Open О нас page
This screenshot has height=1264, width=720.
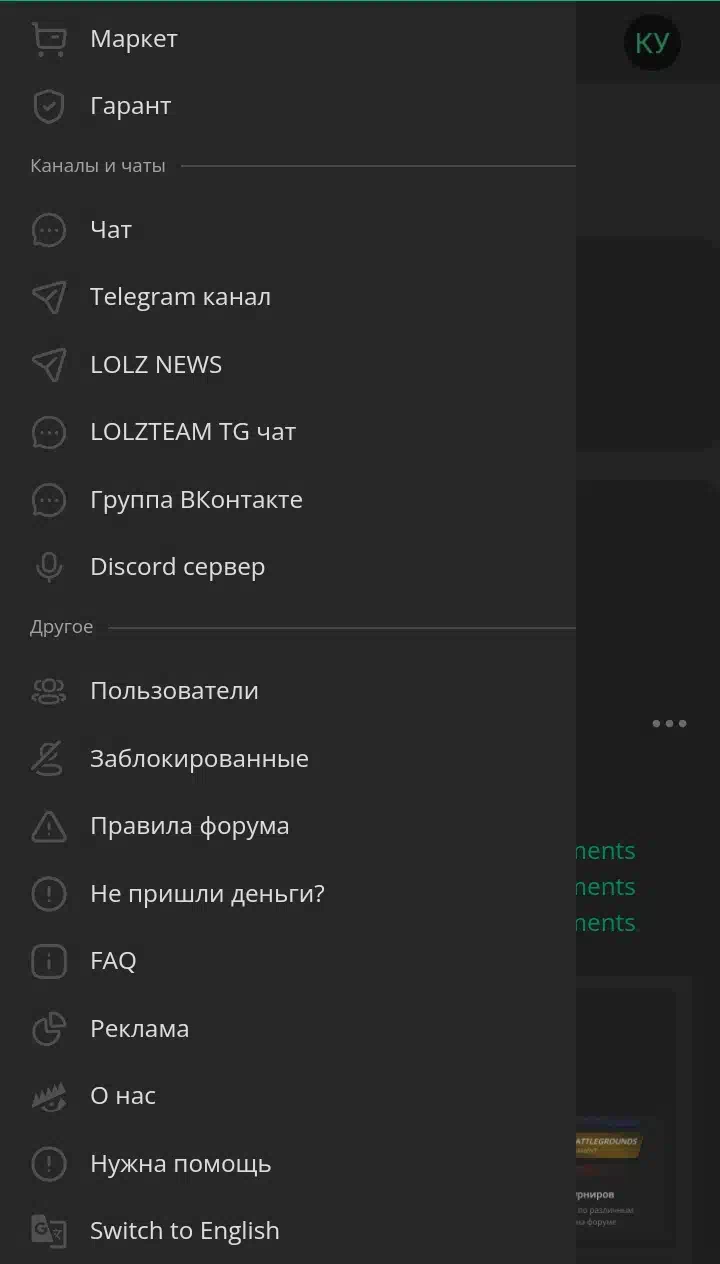pyautogui.click(x=288, y=1096)
